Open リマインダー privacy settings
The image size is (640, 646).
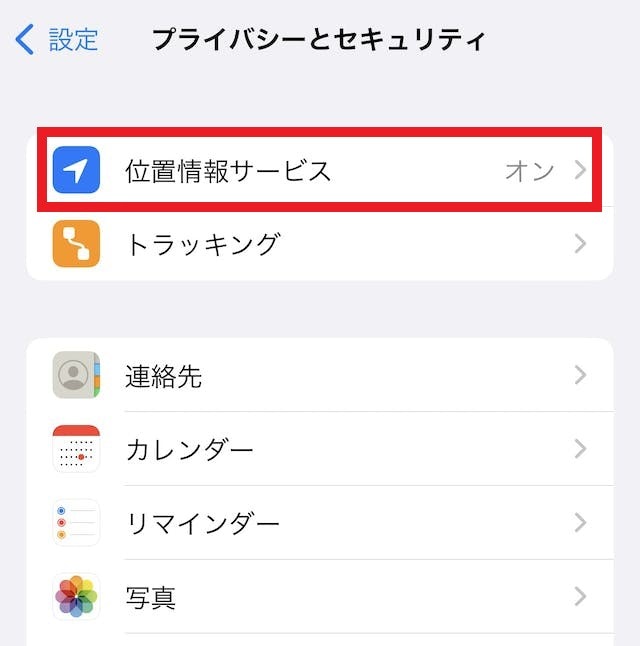pos(320,523)
